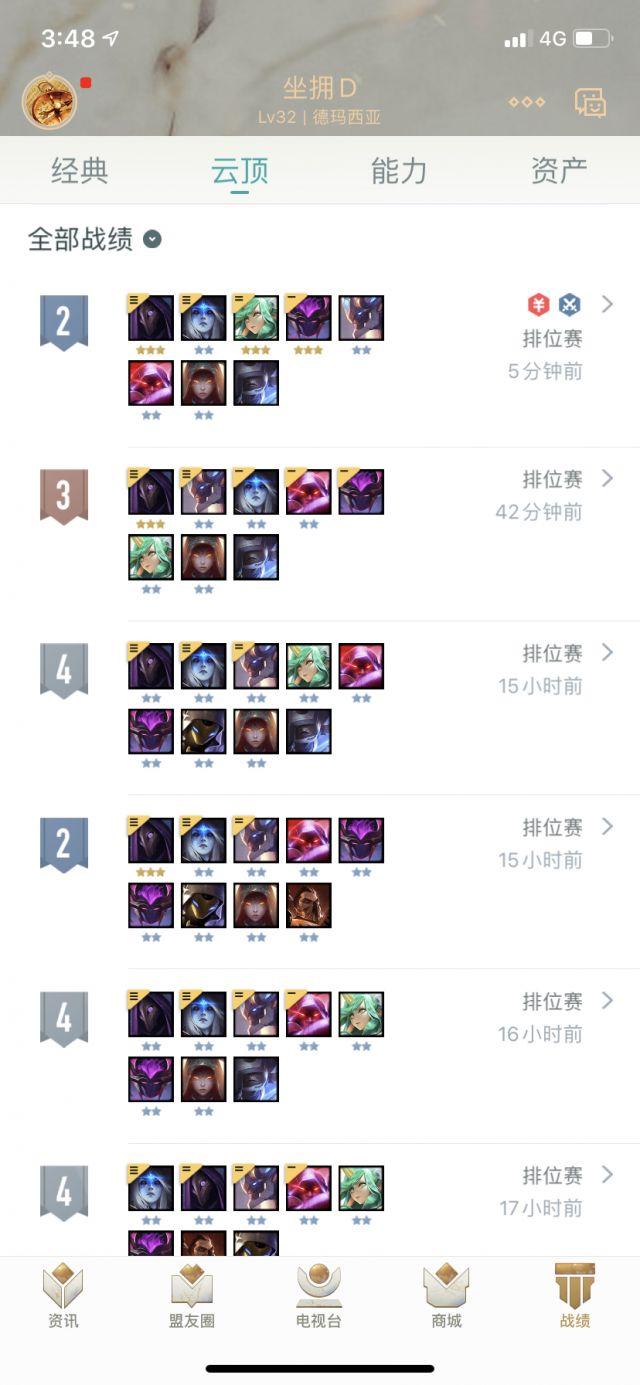View the 2nd place match from 15小时前
The height and width of the screenshot is (1385, 640).
click(606, 826)
